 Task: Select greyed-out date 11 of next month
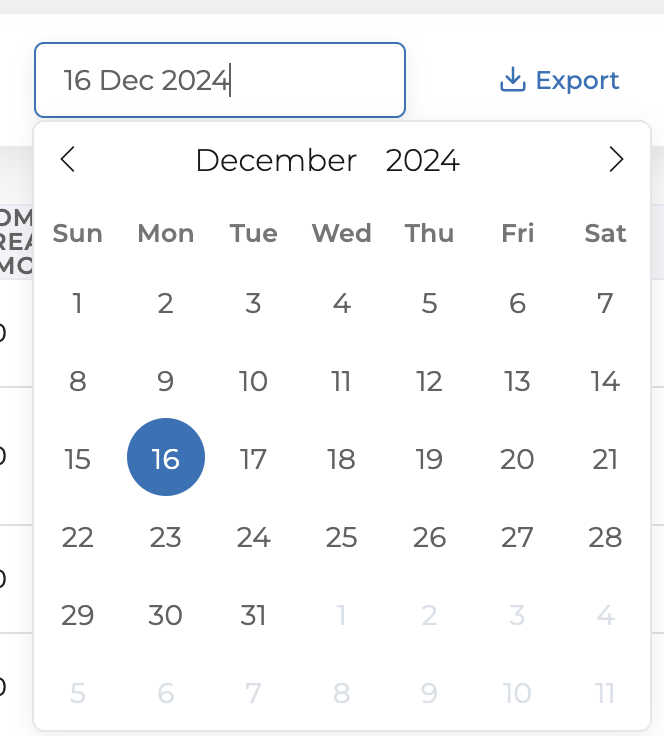[605, 693]
